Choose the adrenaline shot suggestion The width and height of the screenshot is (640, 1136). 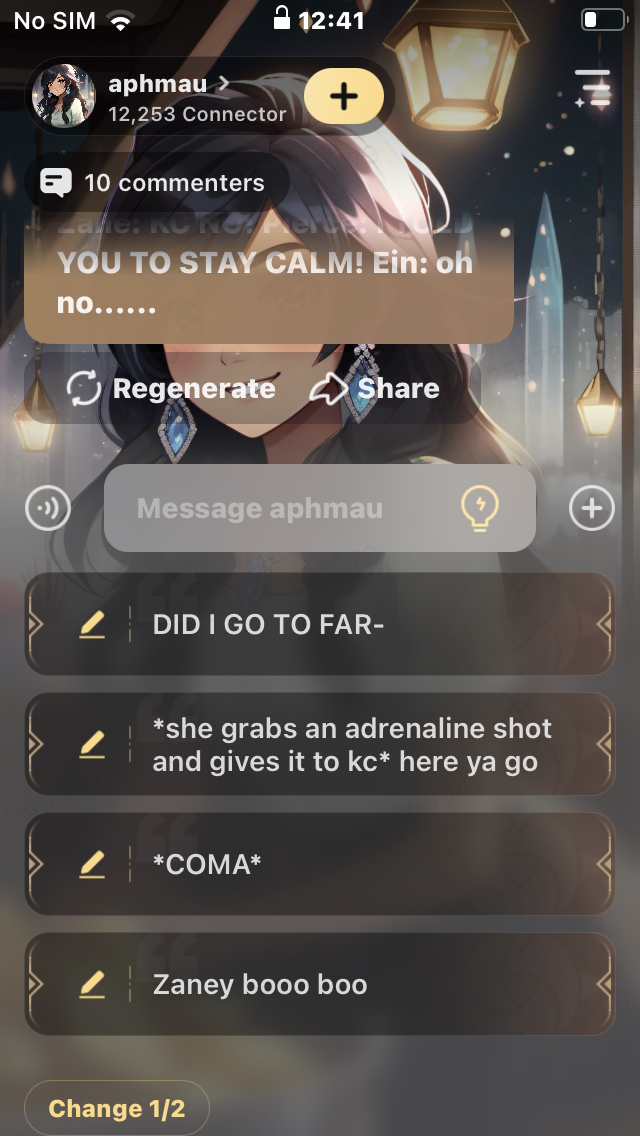click(x=360, y=745)
